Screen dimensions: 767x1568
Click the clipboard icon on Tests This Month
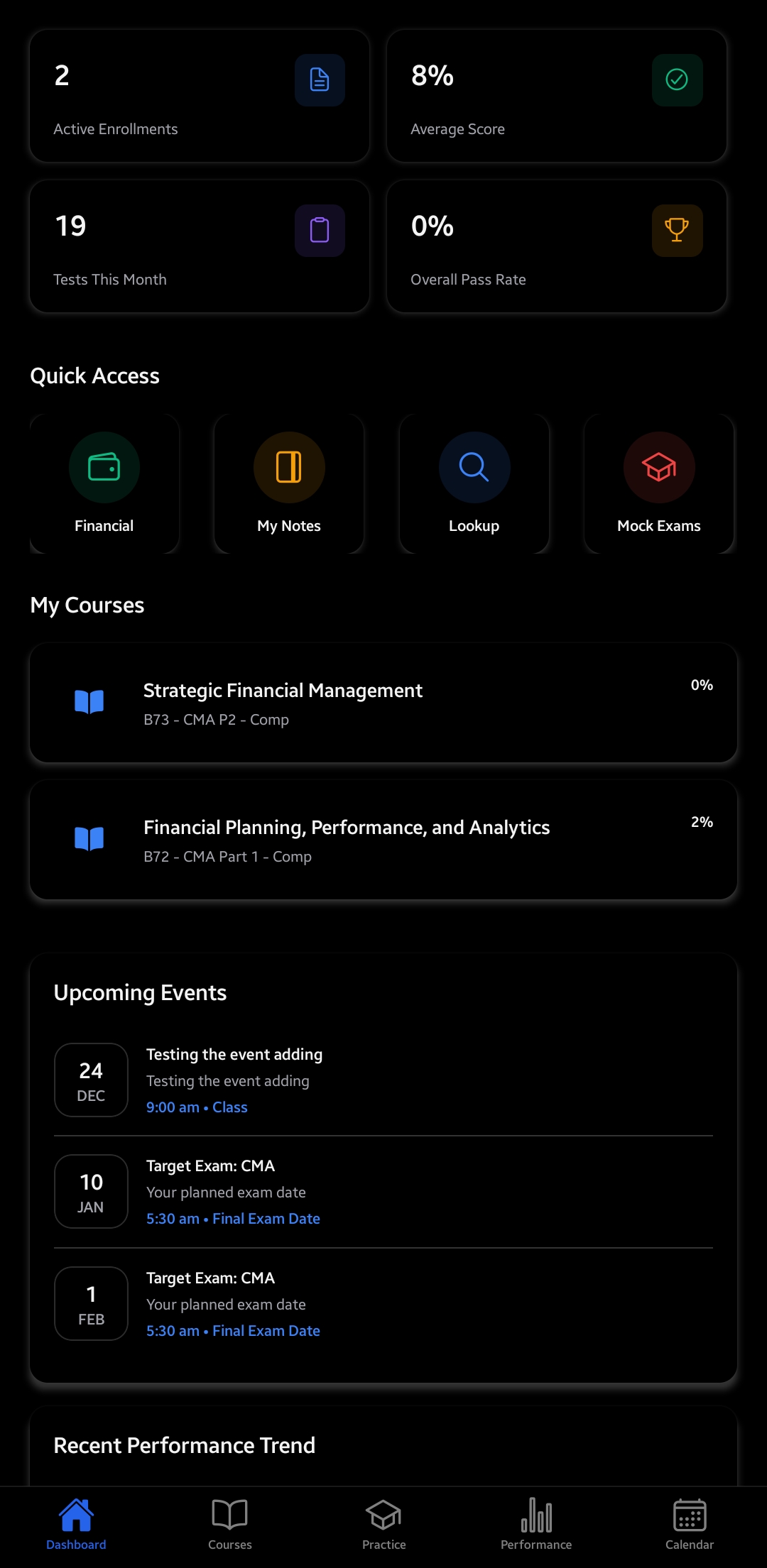click(320, 230)
